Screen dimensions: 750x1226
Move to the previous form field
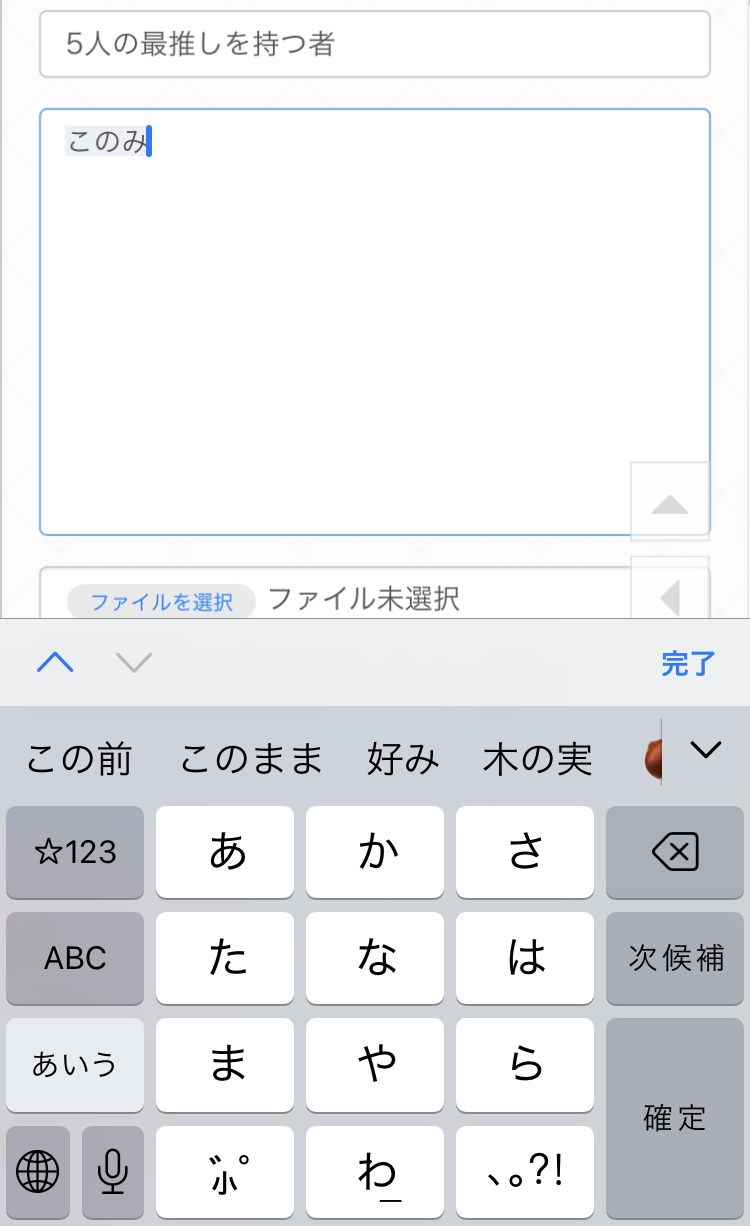click(55, 662)
